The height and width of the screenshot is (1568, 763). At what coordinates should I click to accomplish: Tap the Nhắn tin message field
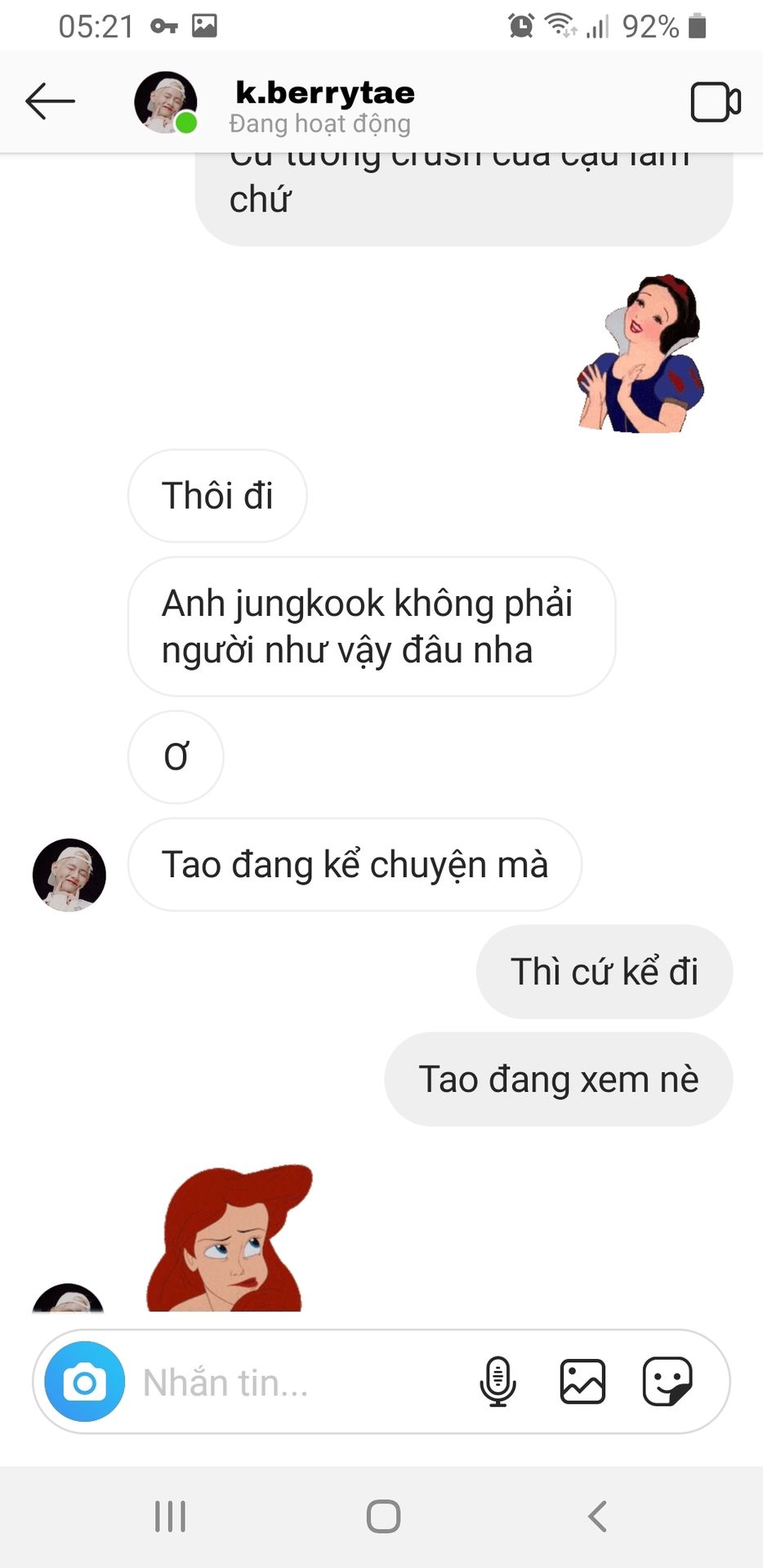click(x=294, y=1383)
